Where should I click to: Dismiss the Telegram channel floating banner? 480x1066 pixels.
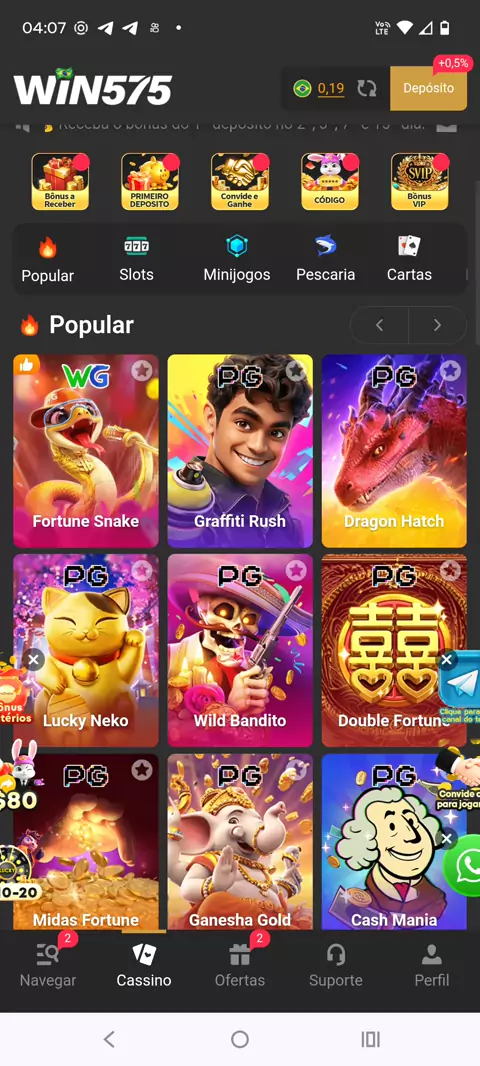(447, 659)
